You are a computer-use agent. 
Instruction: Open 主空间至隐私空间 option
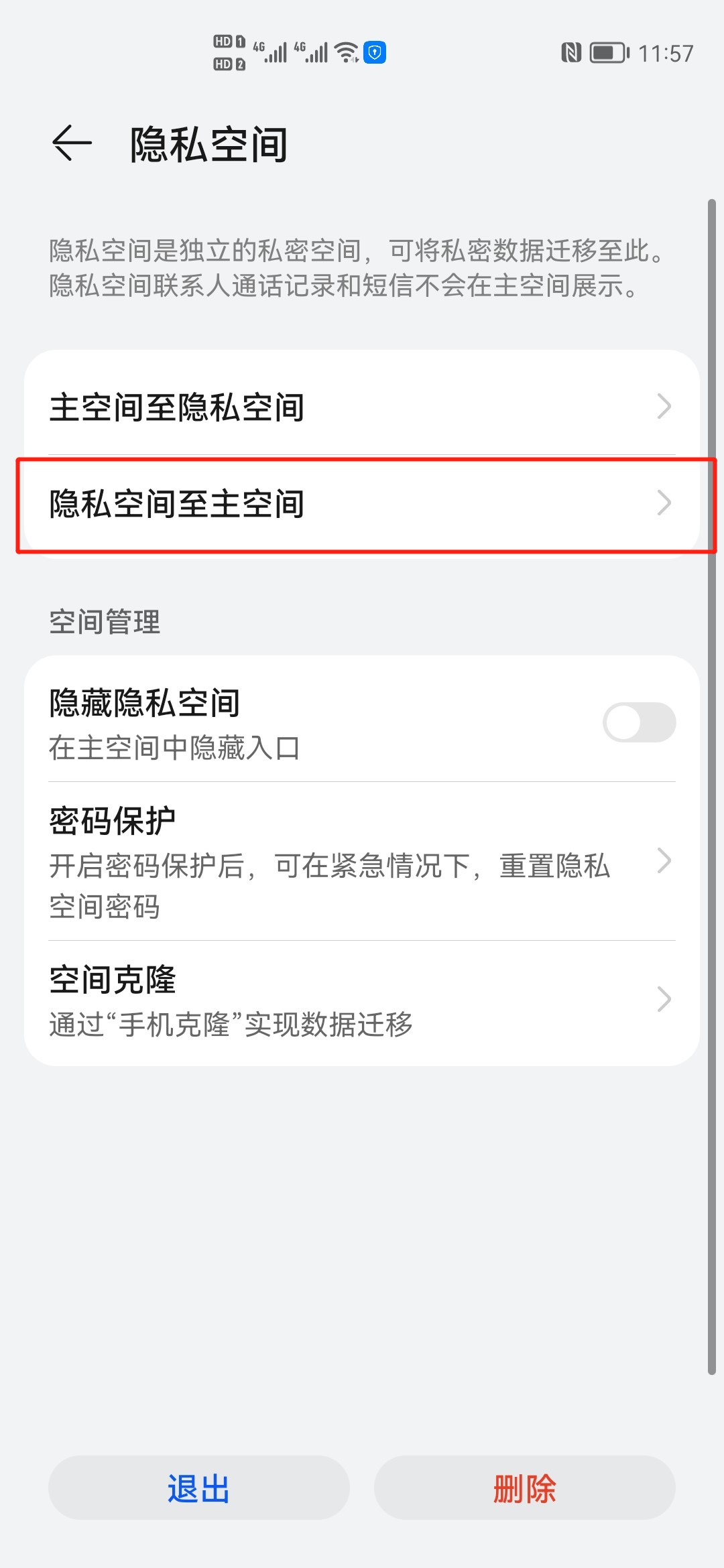(x=362, y=406)
